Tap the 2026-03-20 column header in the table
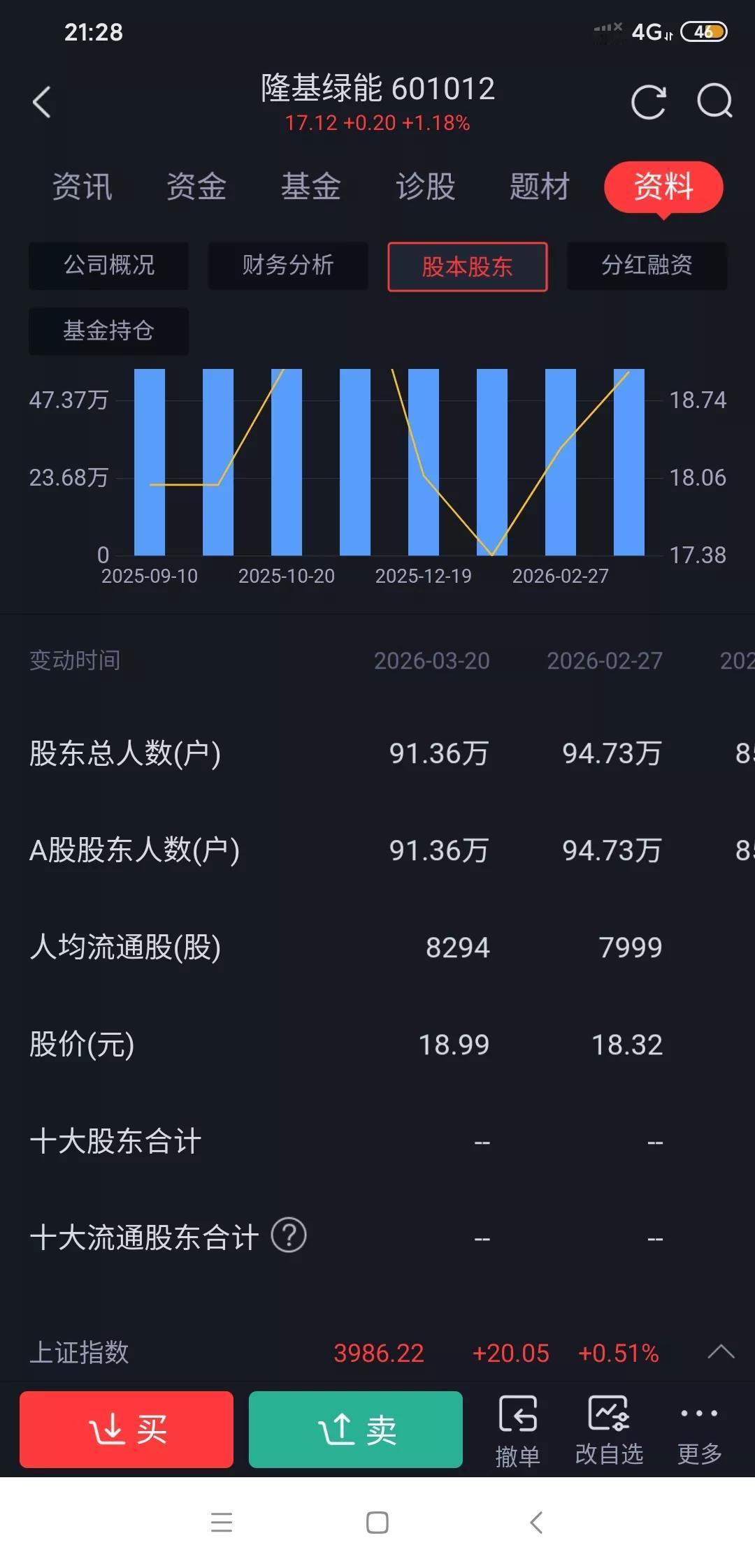Image resolution: width=755 pixels, height=1568 pixels. coord(432,660)
